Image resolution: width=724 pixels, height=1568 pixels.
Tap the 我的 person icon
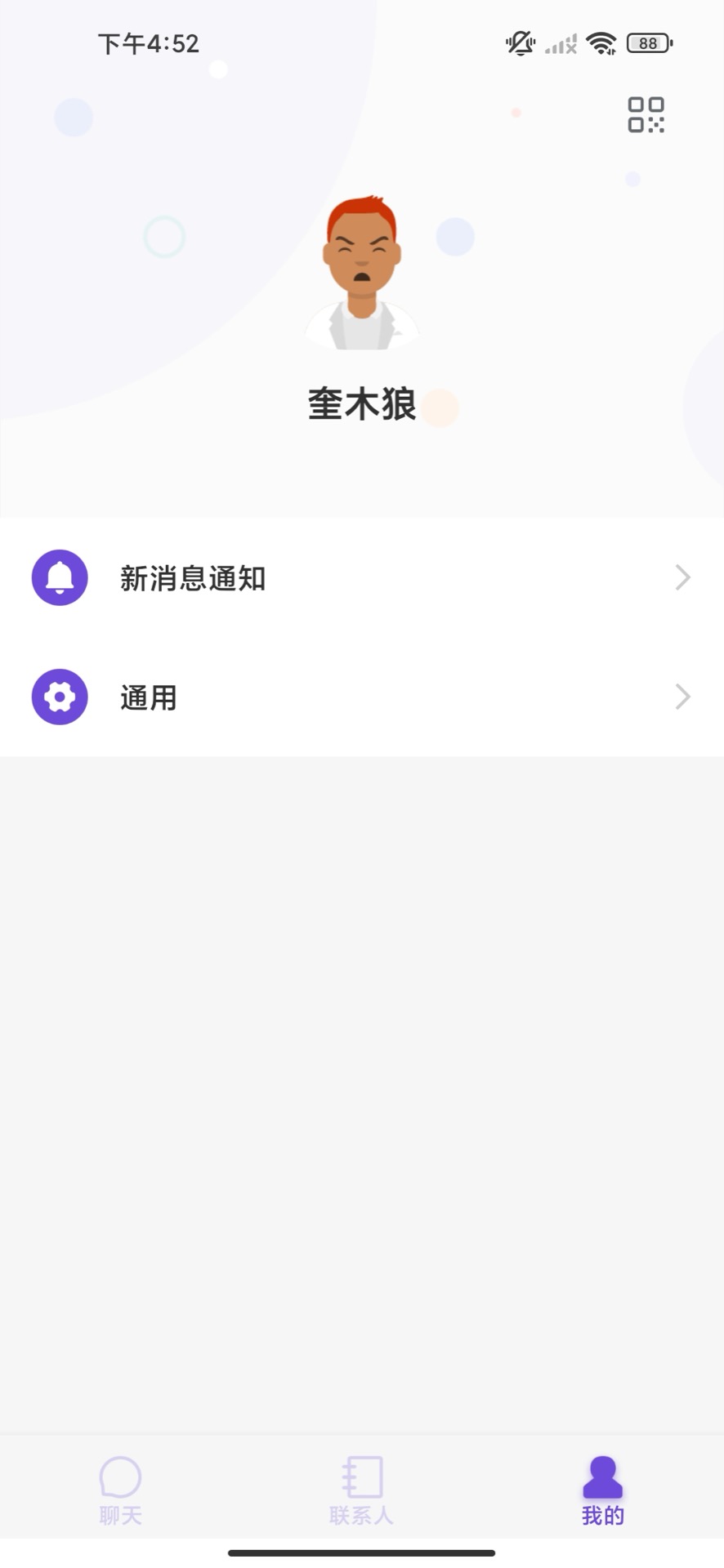[x=602, y=1477]
